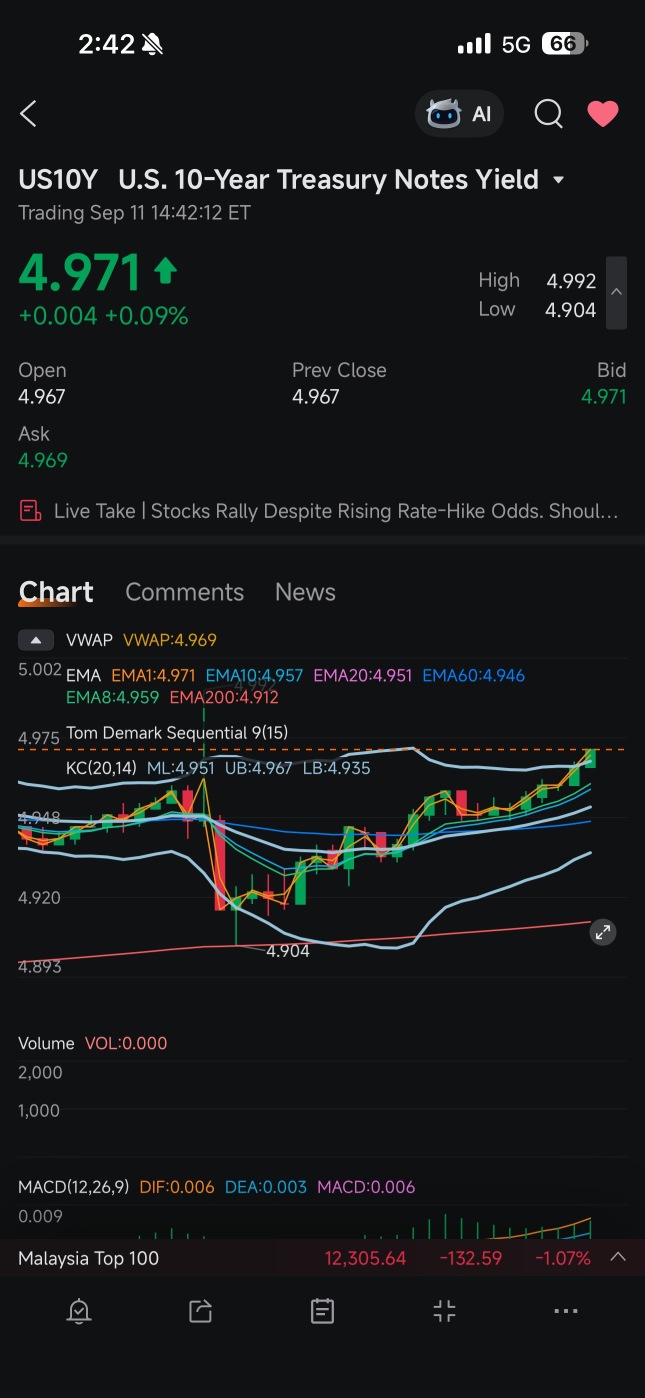645x1398 pixels.
Task: Tap the shrink-view icon in bottom toolbar
Action: click(x=444, y=1311)
